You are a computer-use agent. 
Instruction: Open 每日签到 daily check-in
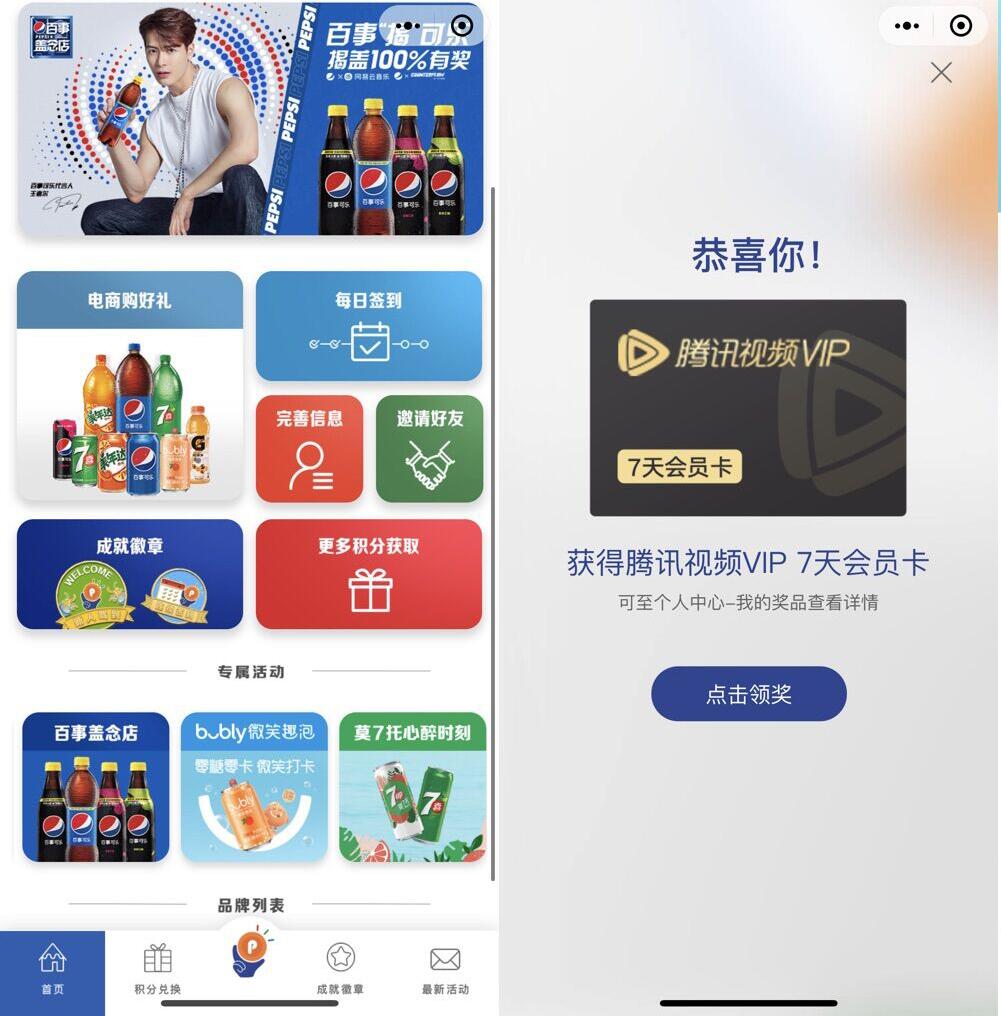coord(368,326)
